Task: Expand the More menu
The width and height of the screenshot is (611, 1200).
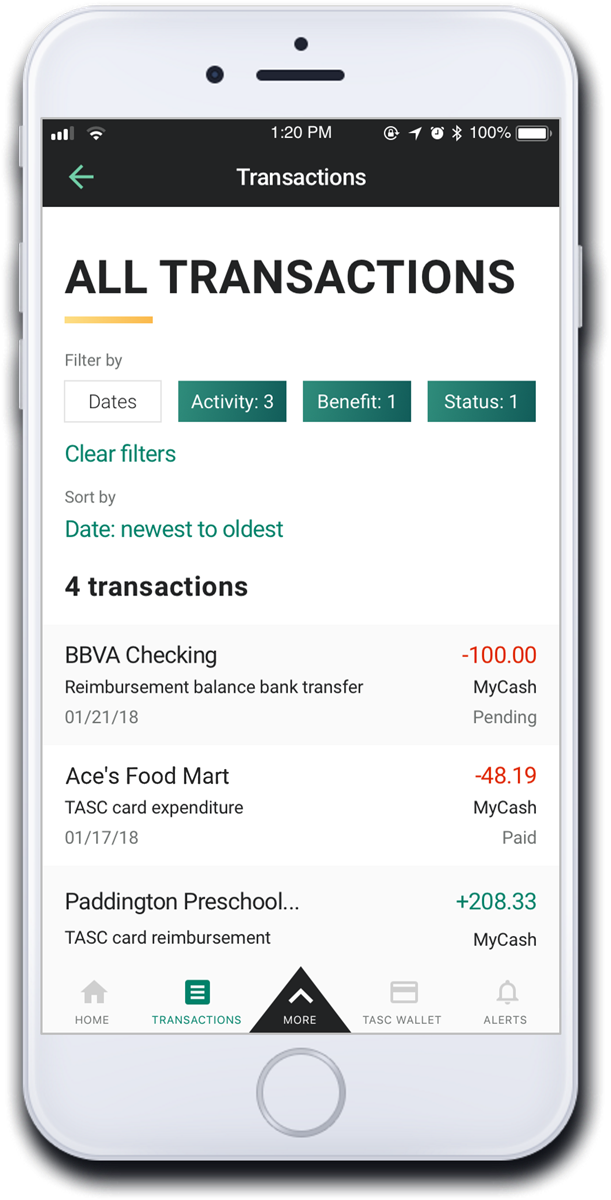Action: (300, 1000)
